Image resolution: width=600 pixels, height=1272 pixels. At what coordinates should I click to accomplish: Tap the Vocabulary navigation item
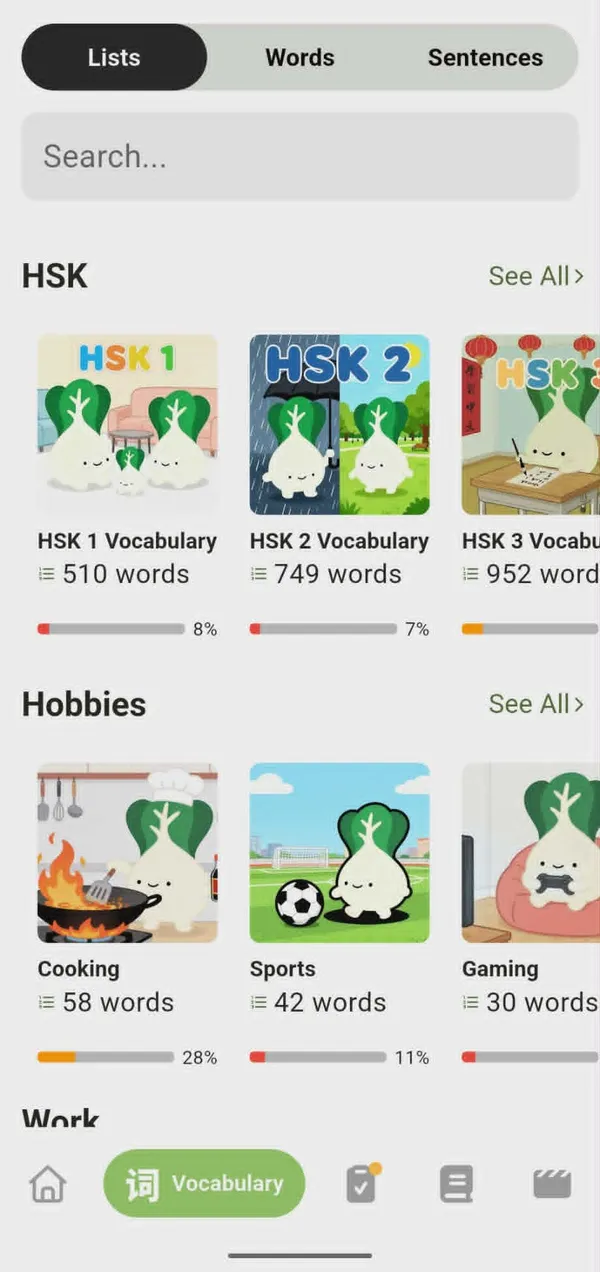click(x=204, y=1184)
